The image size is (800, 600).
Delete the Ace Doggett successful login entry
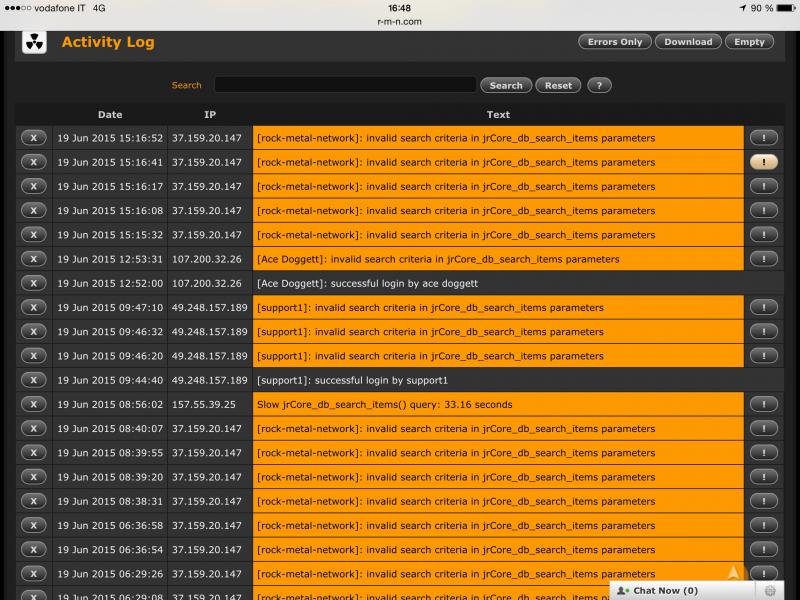33,283
